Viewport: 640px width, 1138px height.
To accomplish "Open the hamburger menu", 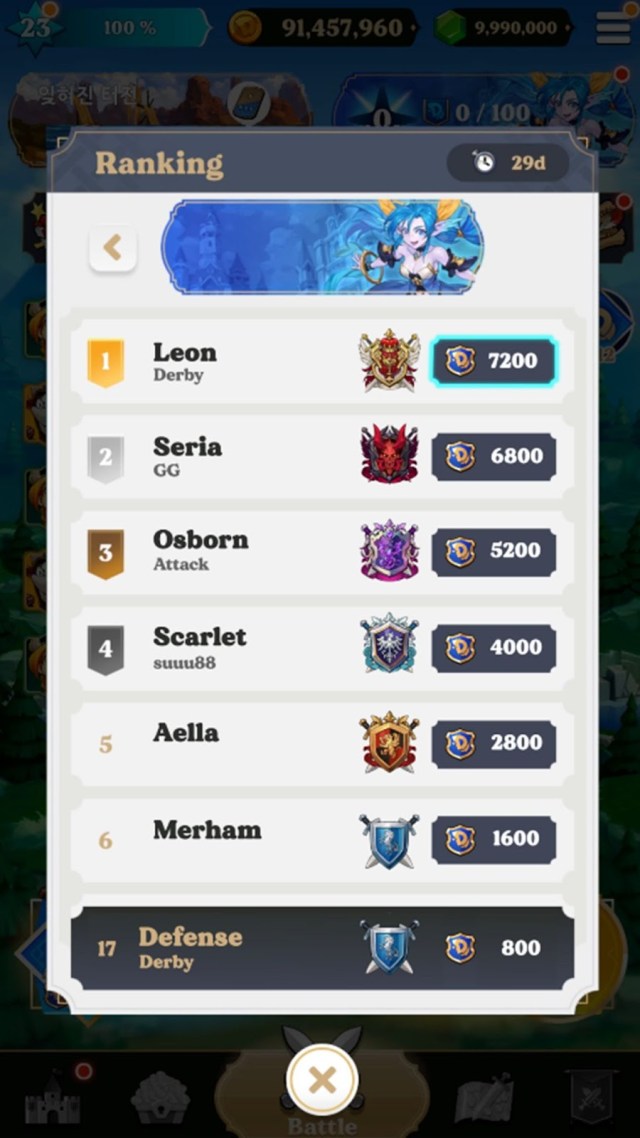I will tap(612, 29).
